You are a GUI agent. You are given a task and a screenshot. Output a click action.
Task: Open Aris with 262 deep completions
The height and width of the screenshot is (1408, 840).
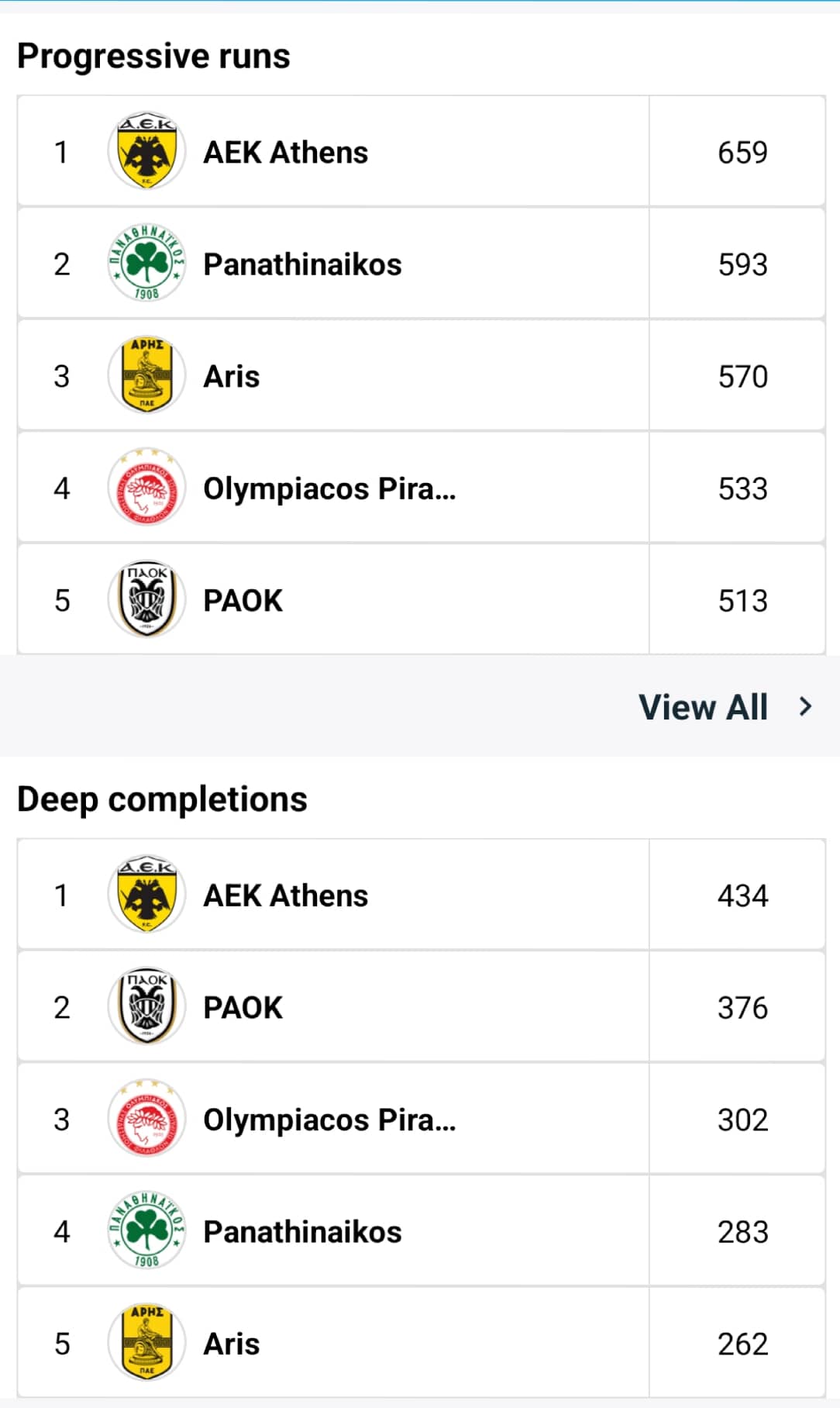(x=421, y=1343)
